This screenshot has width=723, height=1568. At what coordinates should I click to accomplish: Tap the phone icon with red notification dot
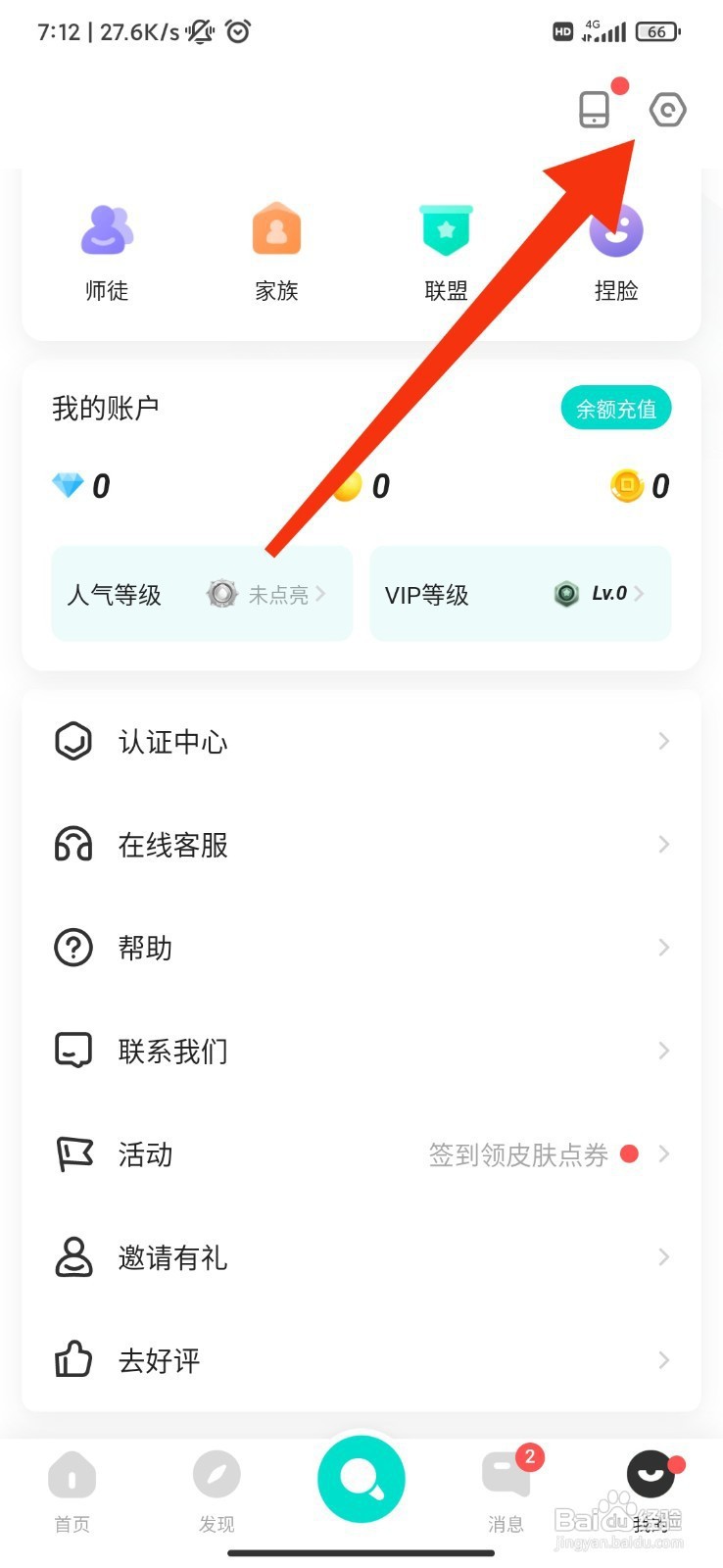pyautogui.click(x=596, y=110)
